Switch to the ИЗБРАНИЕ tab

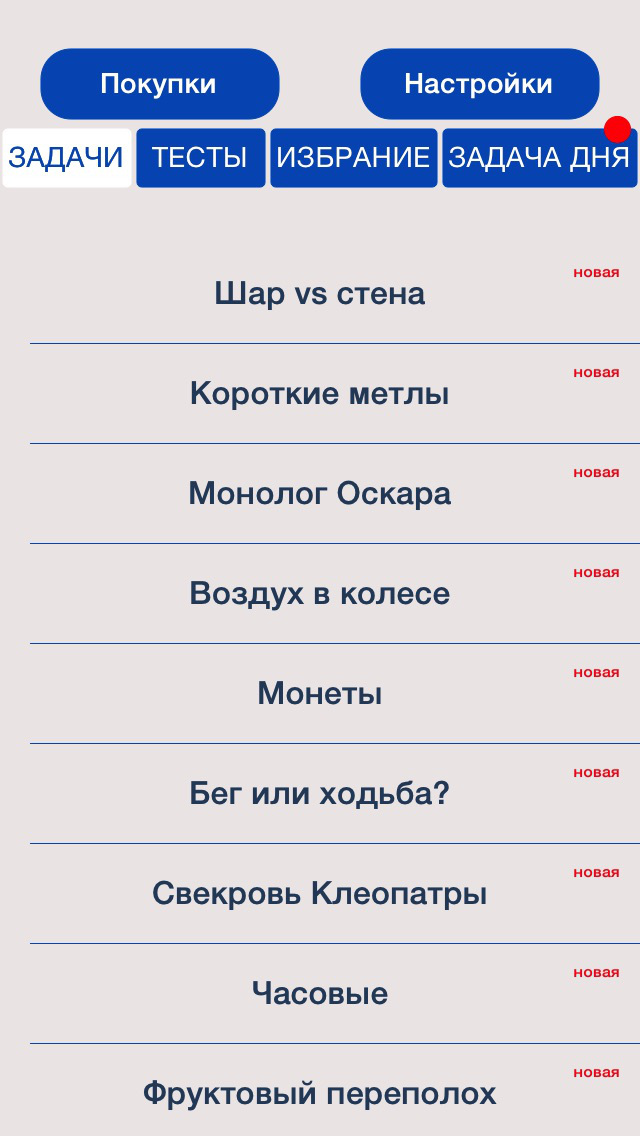[353, 158]
